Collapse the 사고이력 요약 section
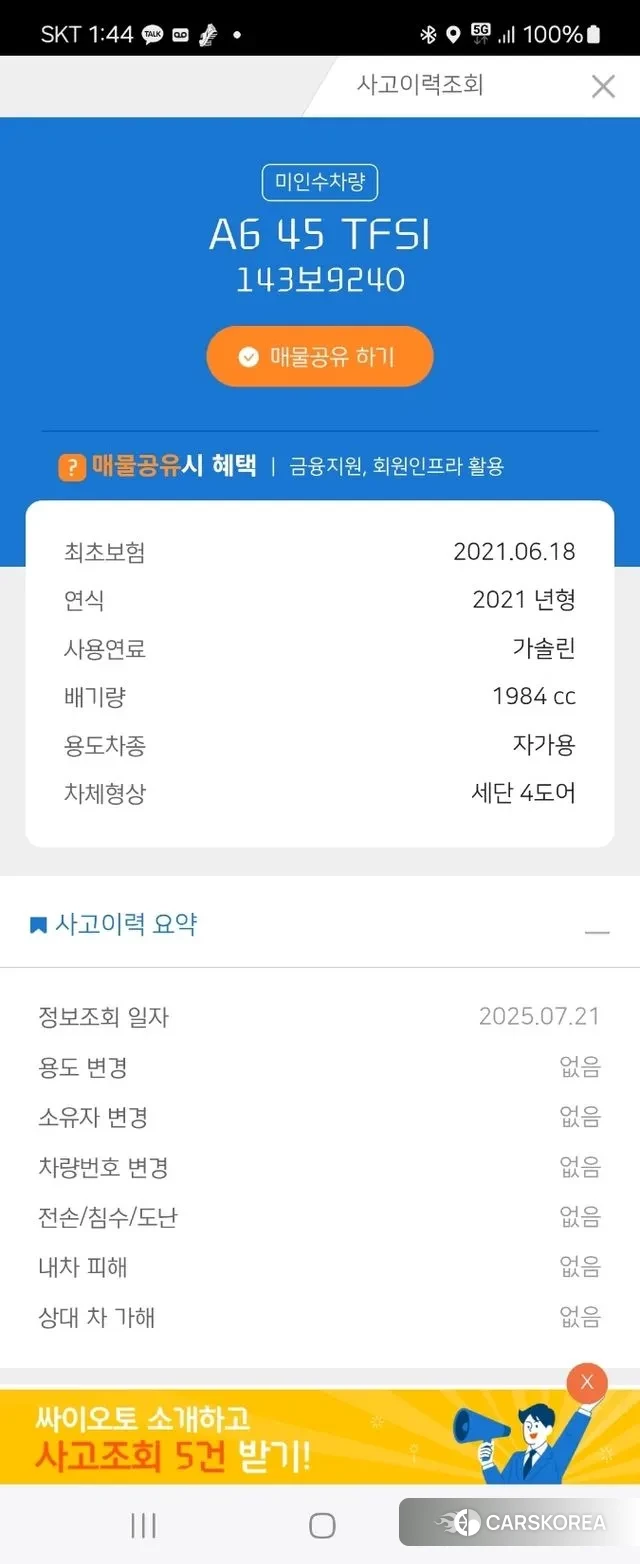The width and height of the screenshot is (640, 1564). (597, 931)
